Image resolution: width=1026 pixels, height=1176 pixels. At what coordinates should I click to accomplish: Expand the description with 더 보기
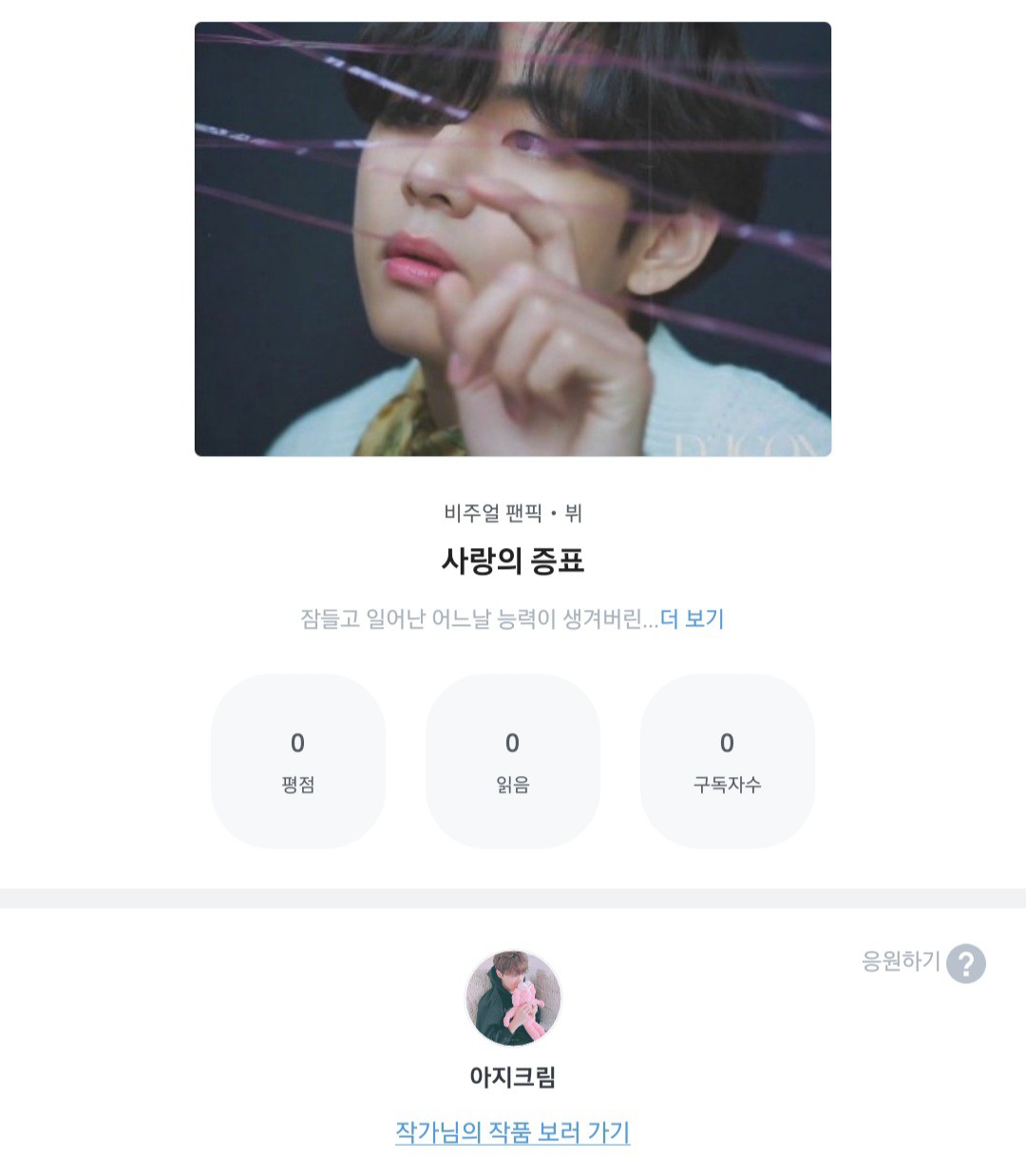[692, 619]
